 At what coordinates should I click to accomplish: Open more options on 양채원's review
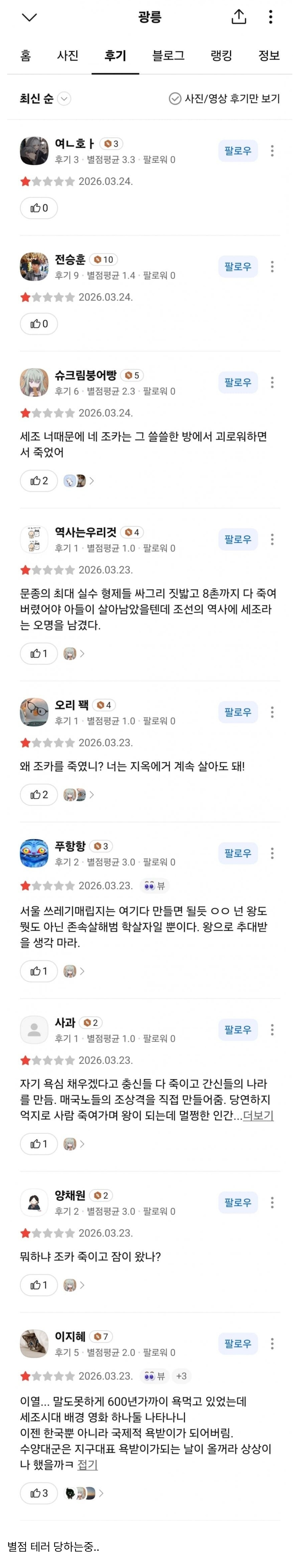pyautogui.click(x=272, y=1203)
